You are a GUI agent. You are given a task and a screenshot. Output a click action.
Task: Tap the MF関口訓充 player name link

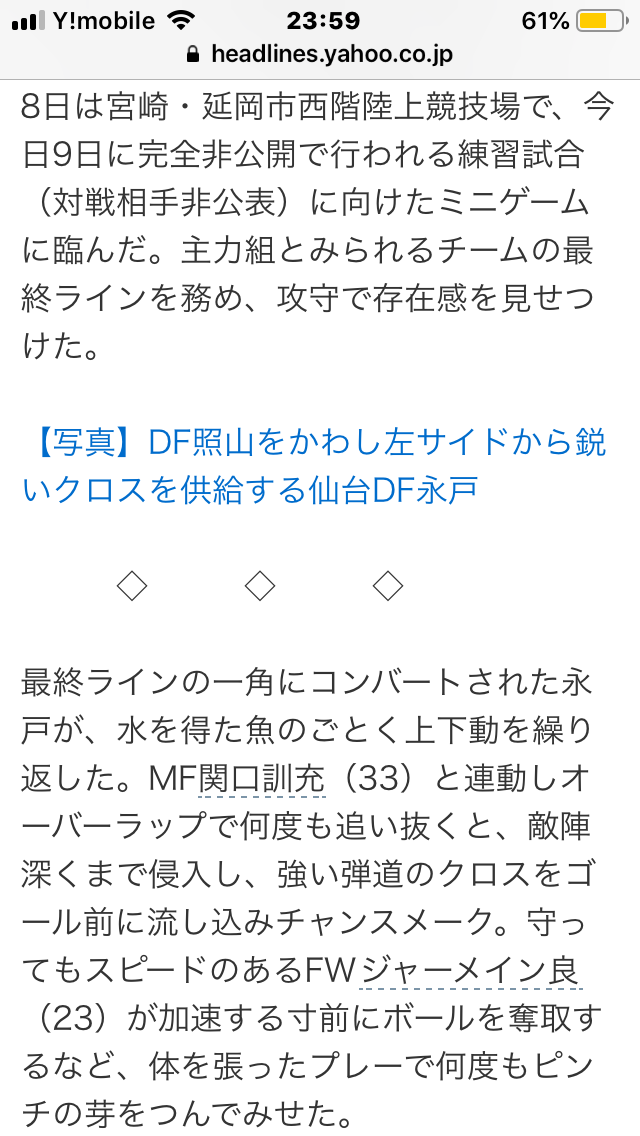click(x=263, y=777)
